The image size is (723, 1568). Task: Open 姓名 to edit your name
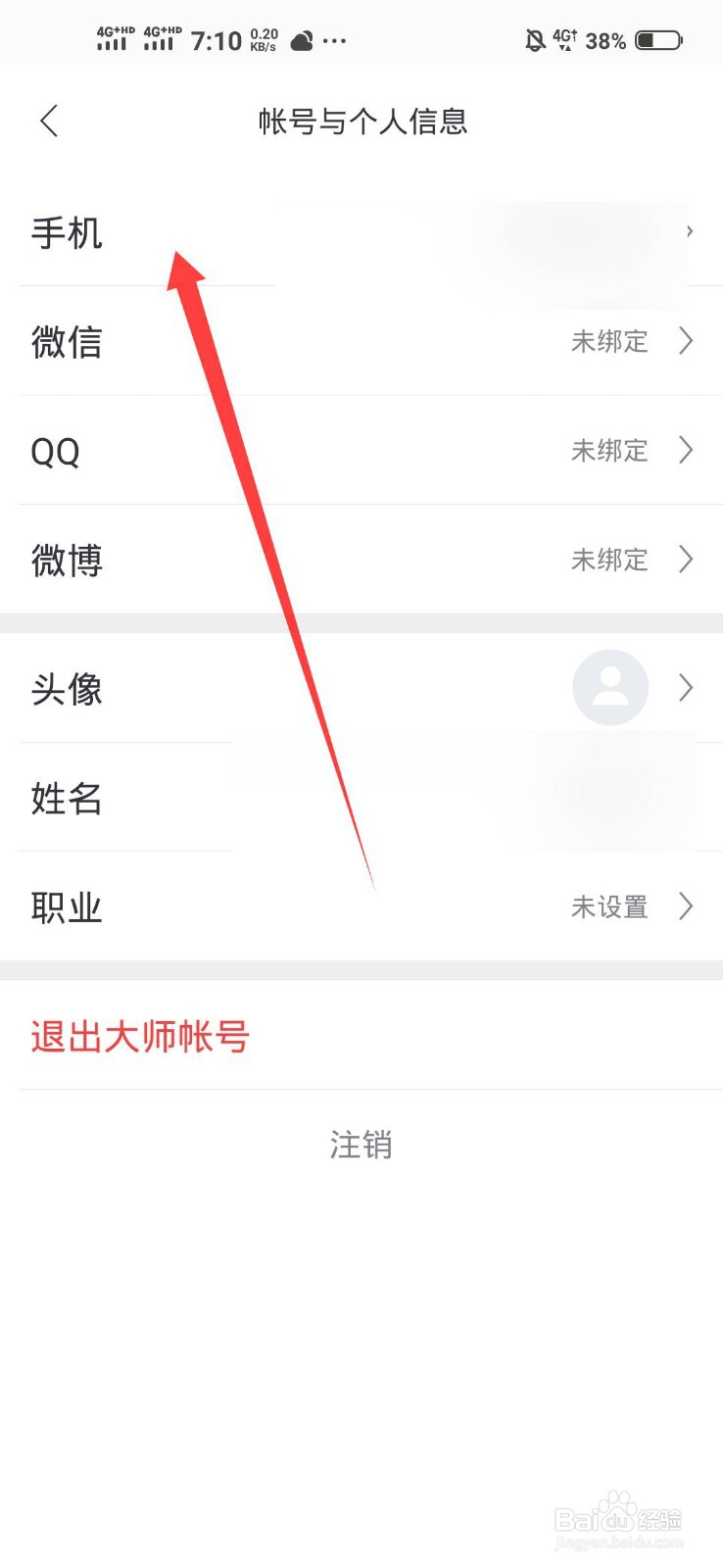click(361, 800)
